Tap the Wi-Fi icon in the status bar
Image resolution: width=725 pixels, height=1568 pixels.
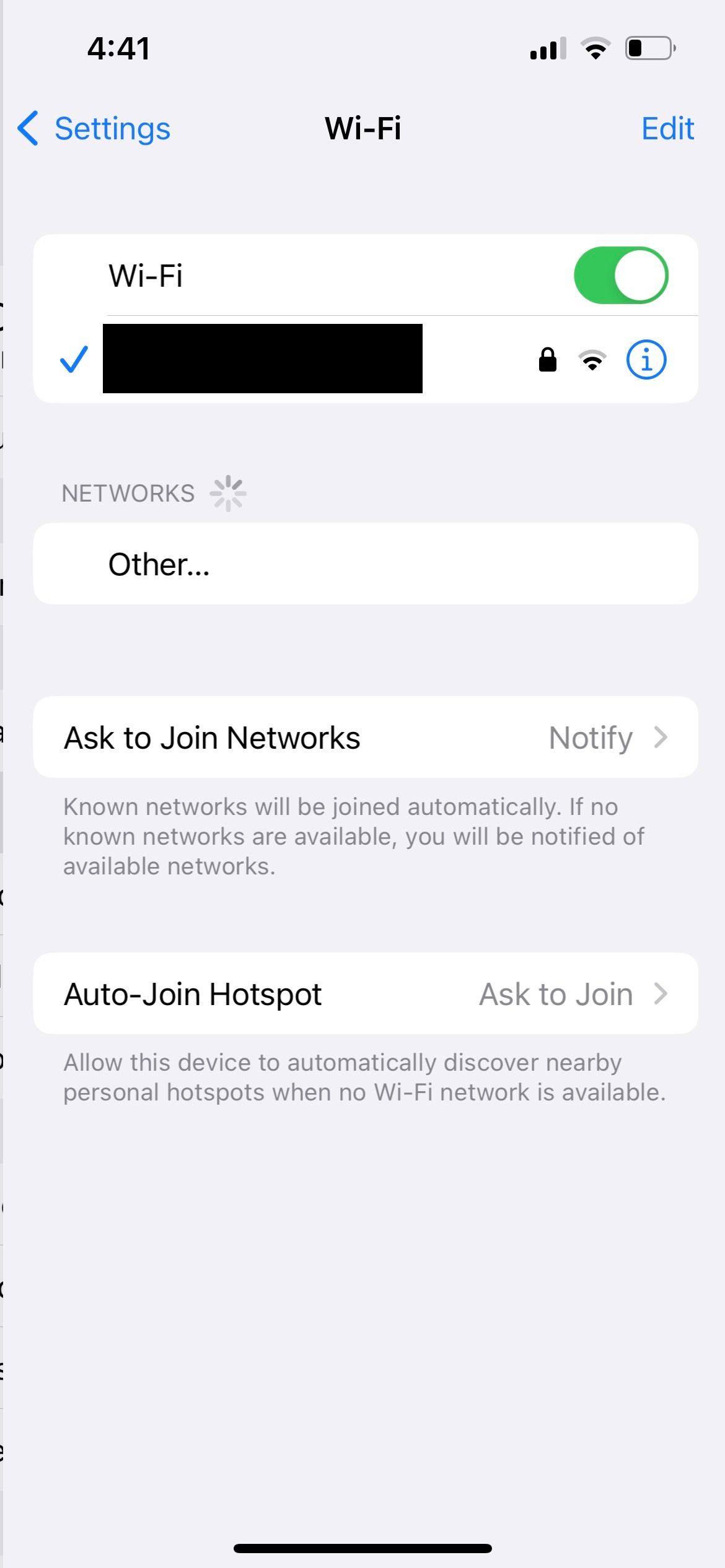coord(596,48)
